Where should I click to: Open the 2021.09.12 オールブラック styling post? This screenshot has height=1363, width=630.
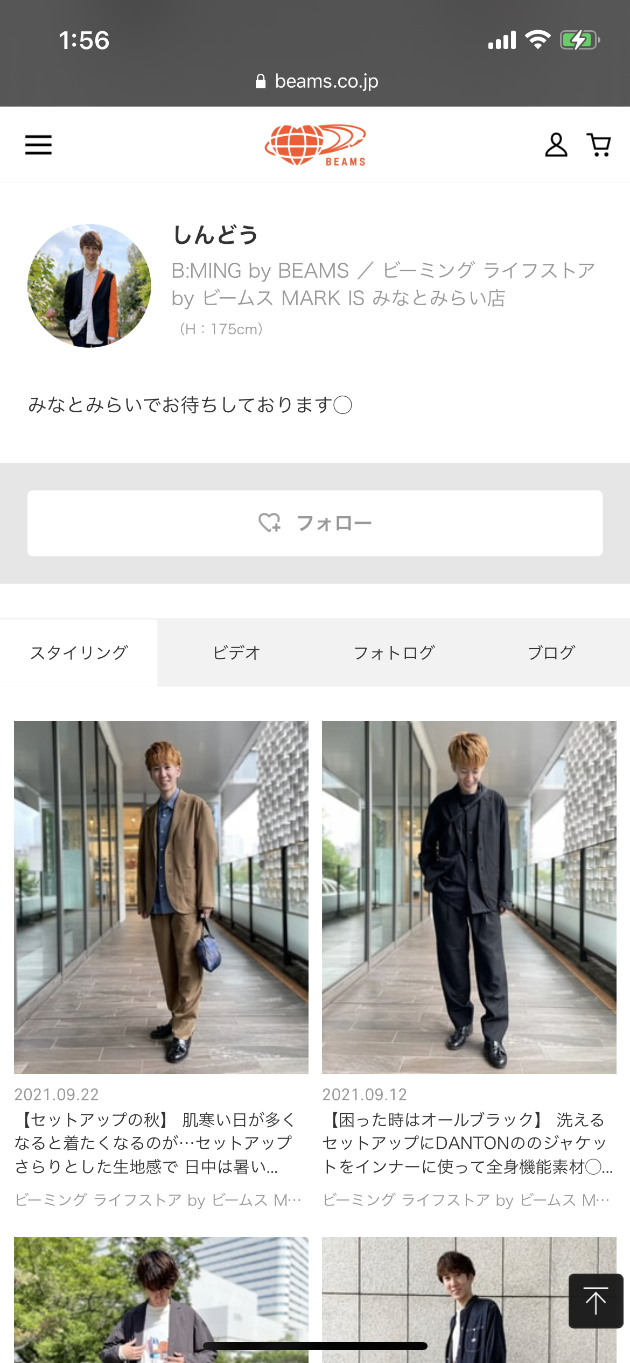coord(469,897)
